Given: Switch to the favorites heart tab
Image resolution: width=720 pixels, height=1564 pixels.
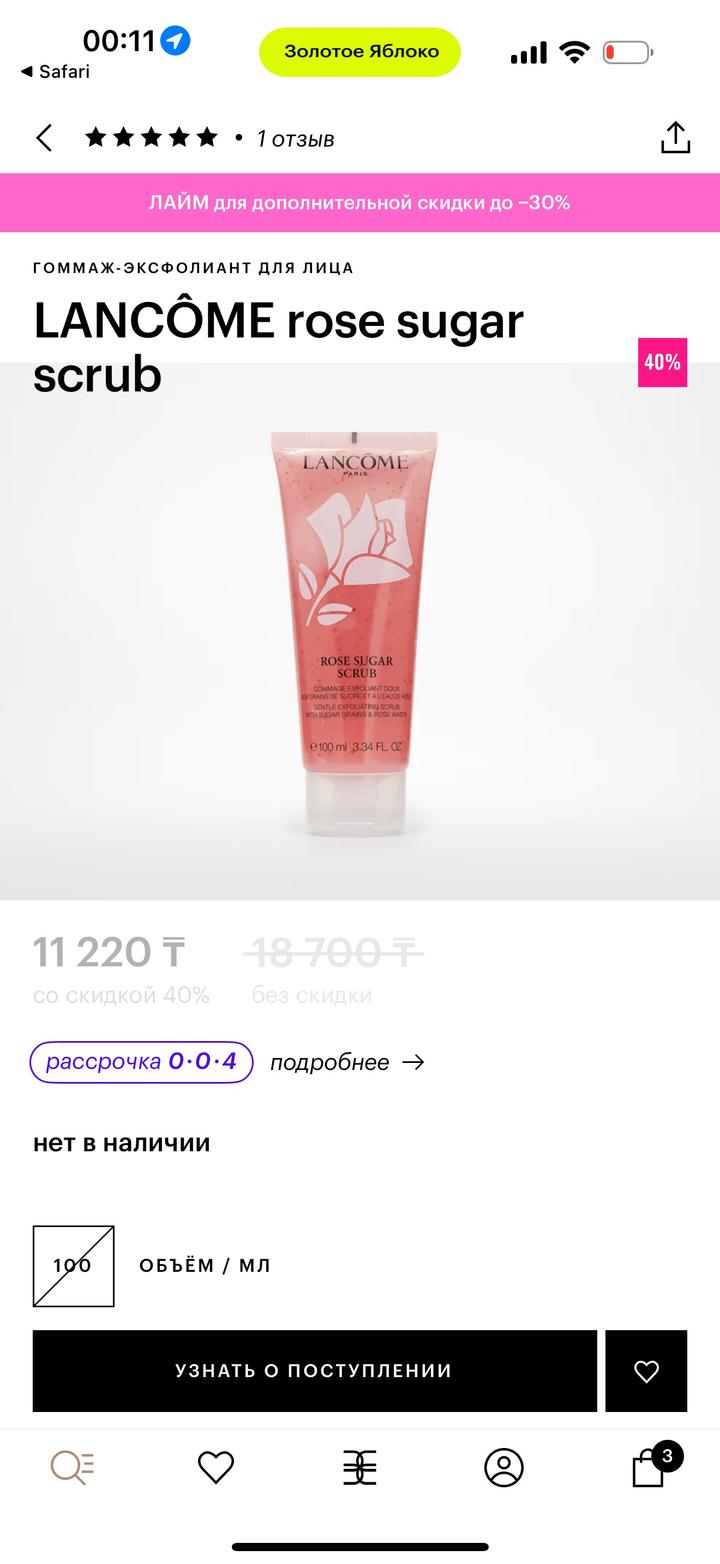Looking at the screenshot, I should click(x=216, y=1467).
